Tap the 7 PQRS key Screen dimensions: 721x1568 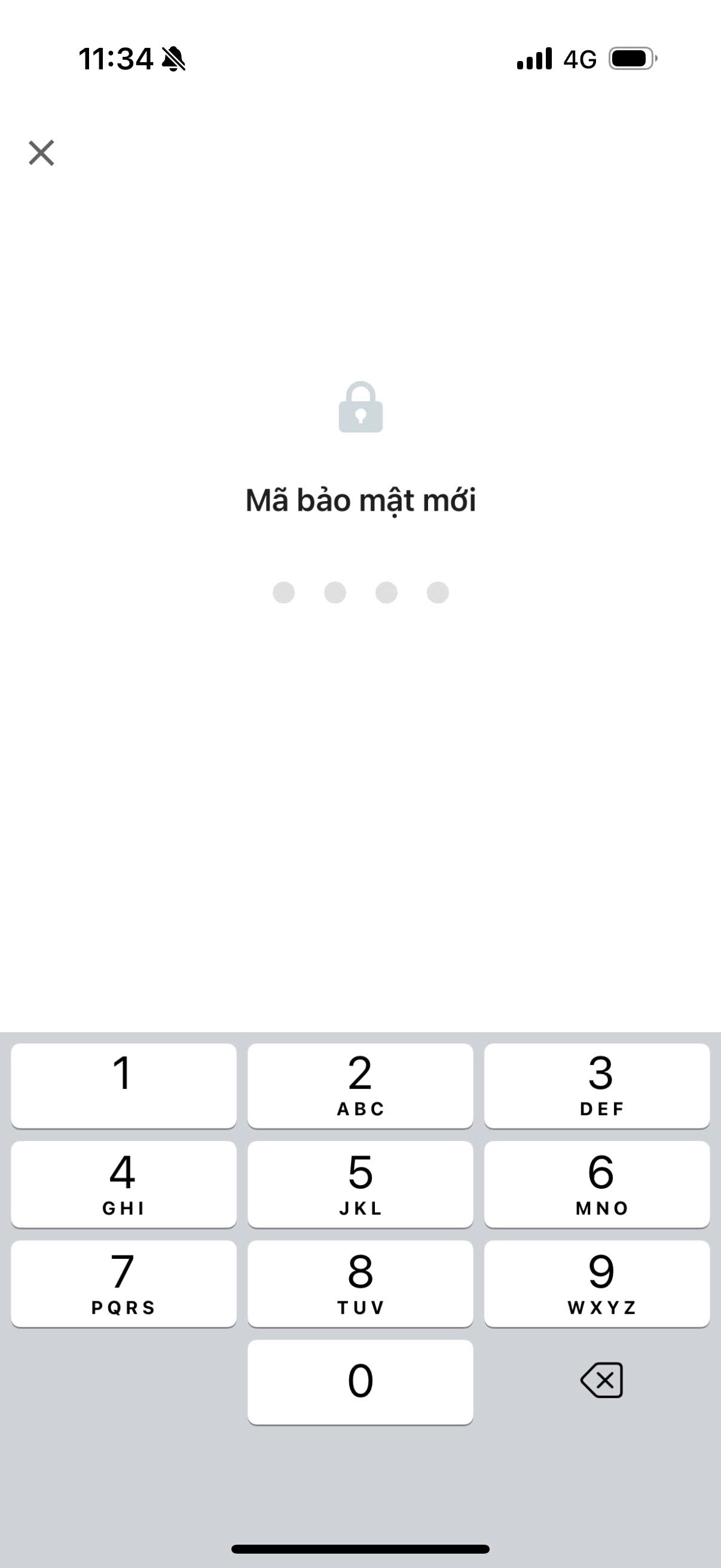(124, 1283)
